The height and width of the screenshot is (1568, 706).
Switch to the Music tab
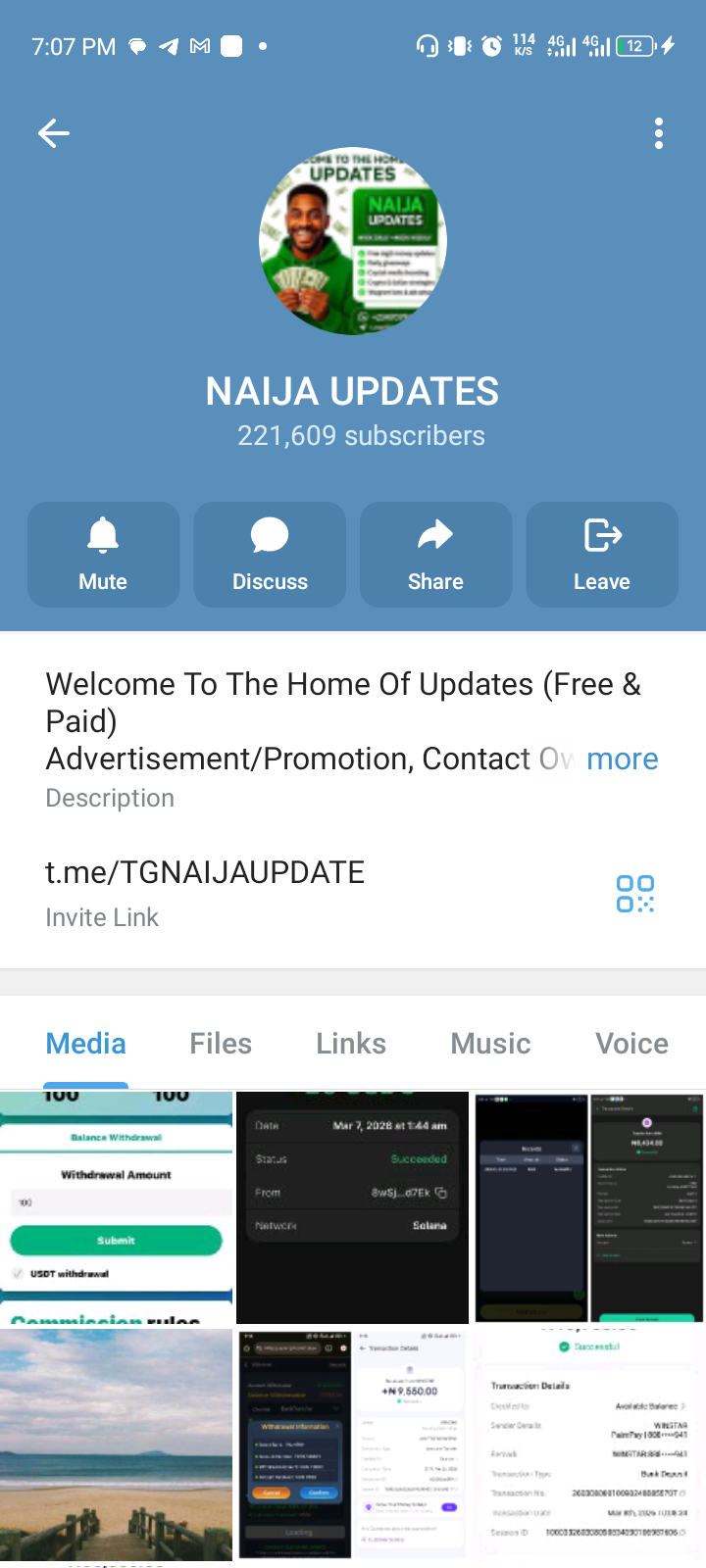[490, 1044]
